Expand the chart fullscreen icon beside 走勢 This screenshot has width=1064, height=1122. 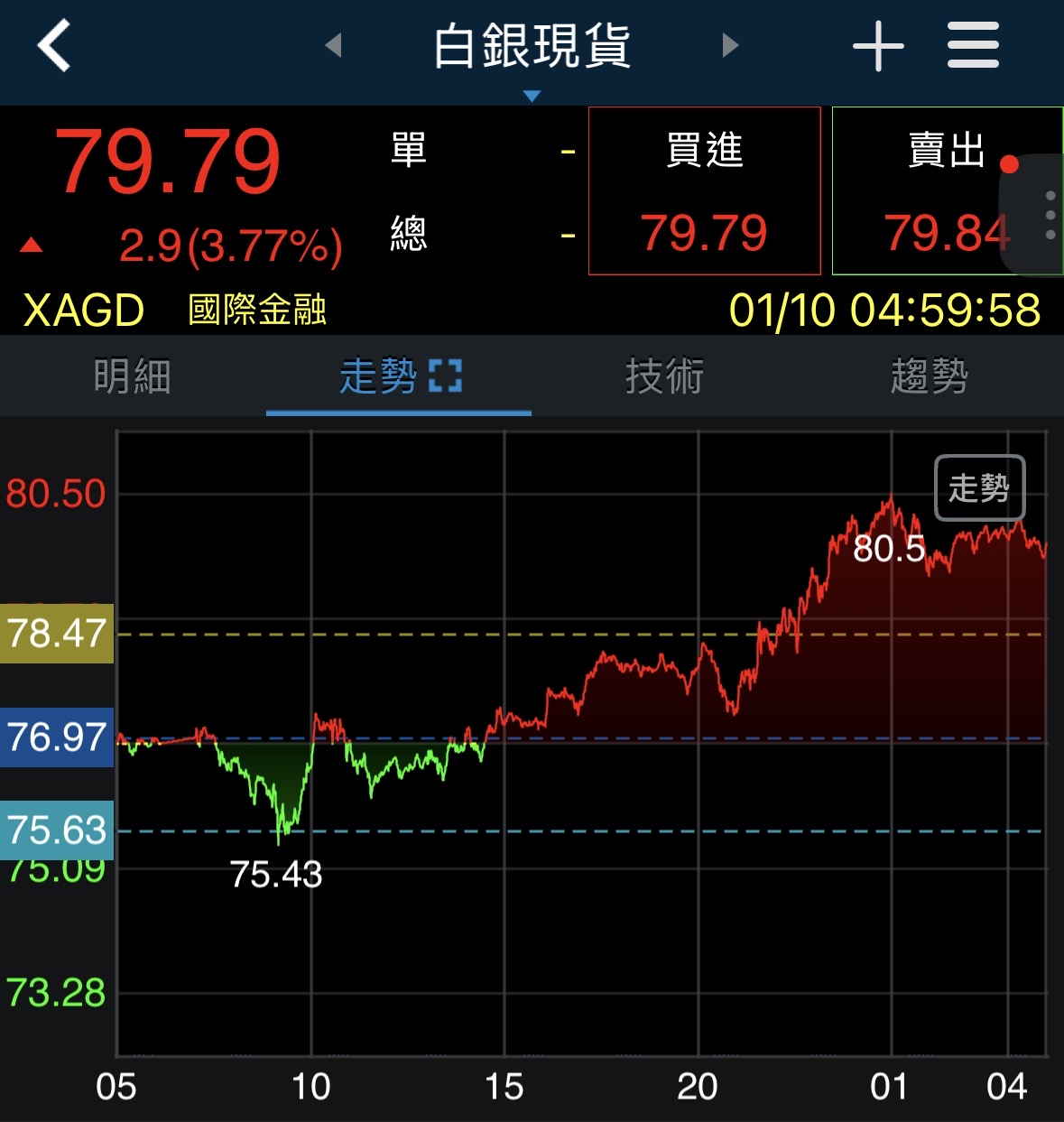pyautogui.click(x=449, y=376)
